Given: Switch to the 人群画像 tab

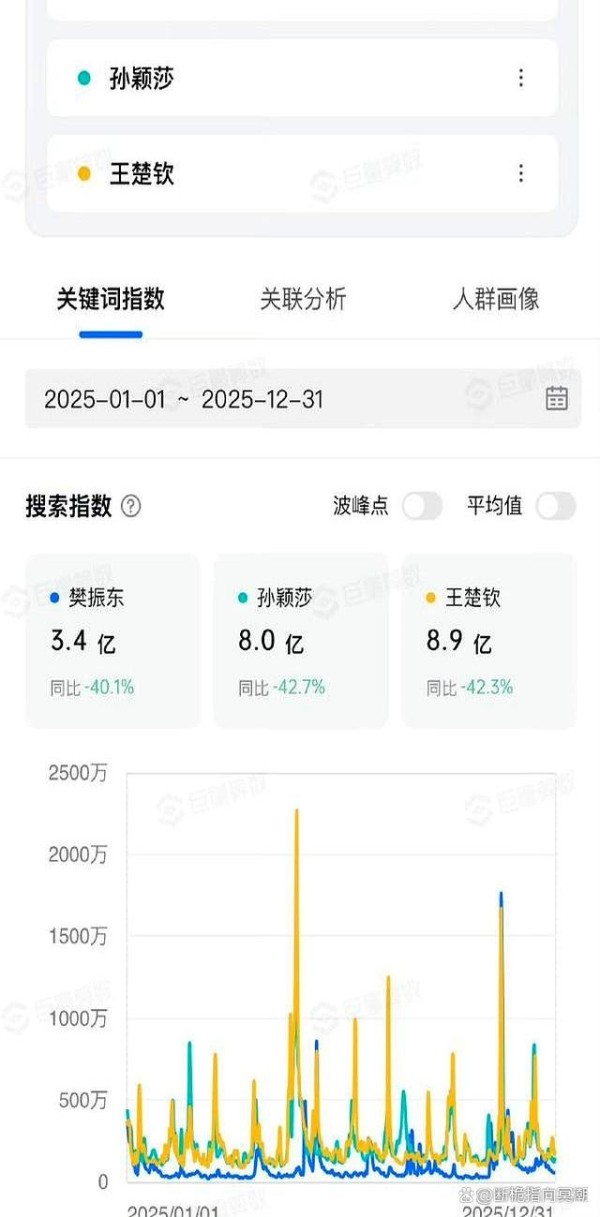Looking at the screenshot, I should pyautogui.click(x=496, y=299).
